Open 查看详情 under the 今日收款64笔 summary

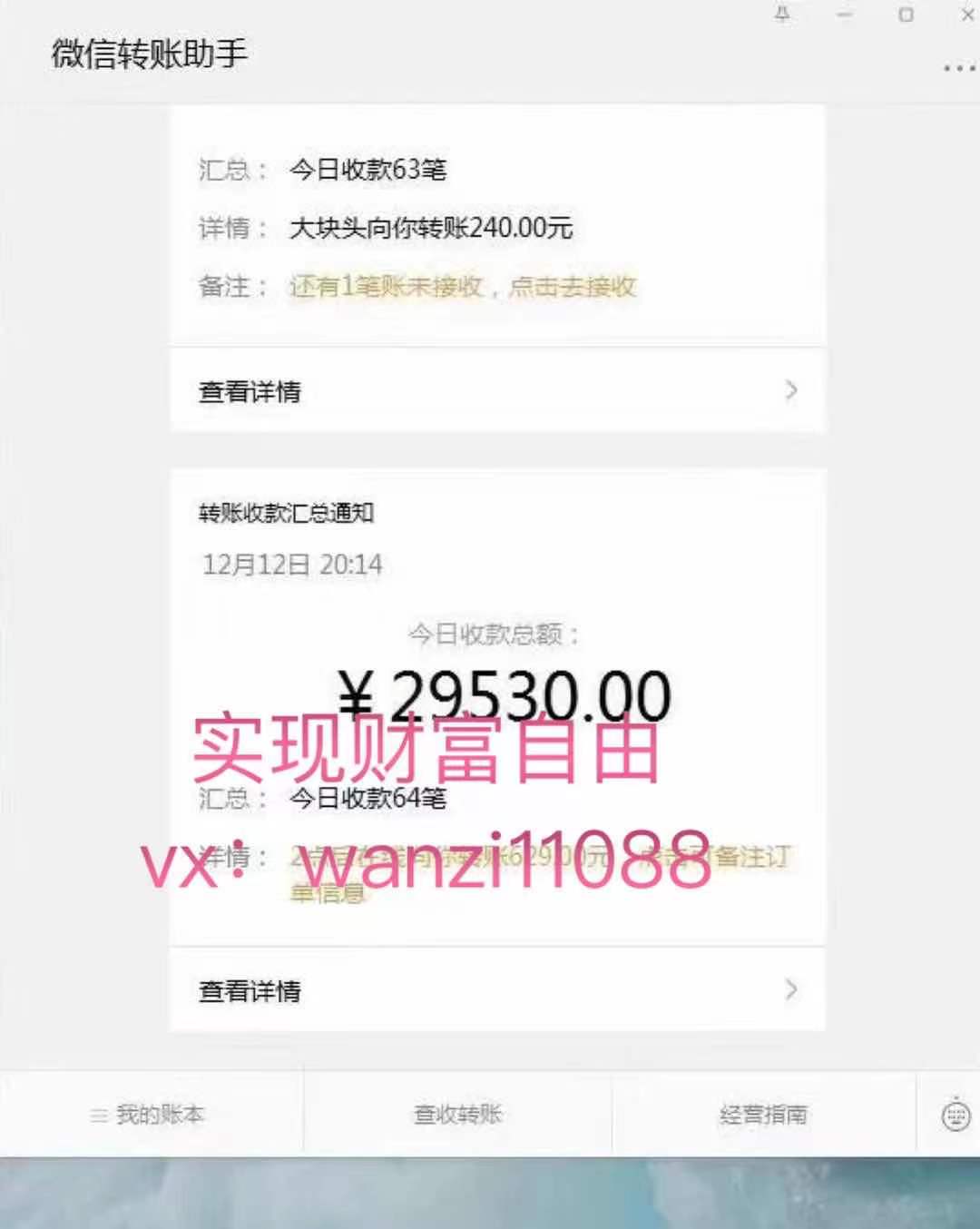(496, 990)
